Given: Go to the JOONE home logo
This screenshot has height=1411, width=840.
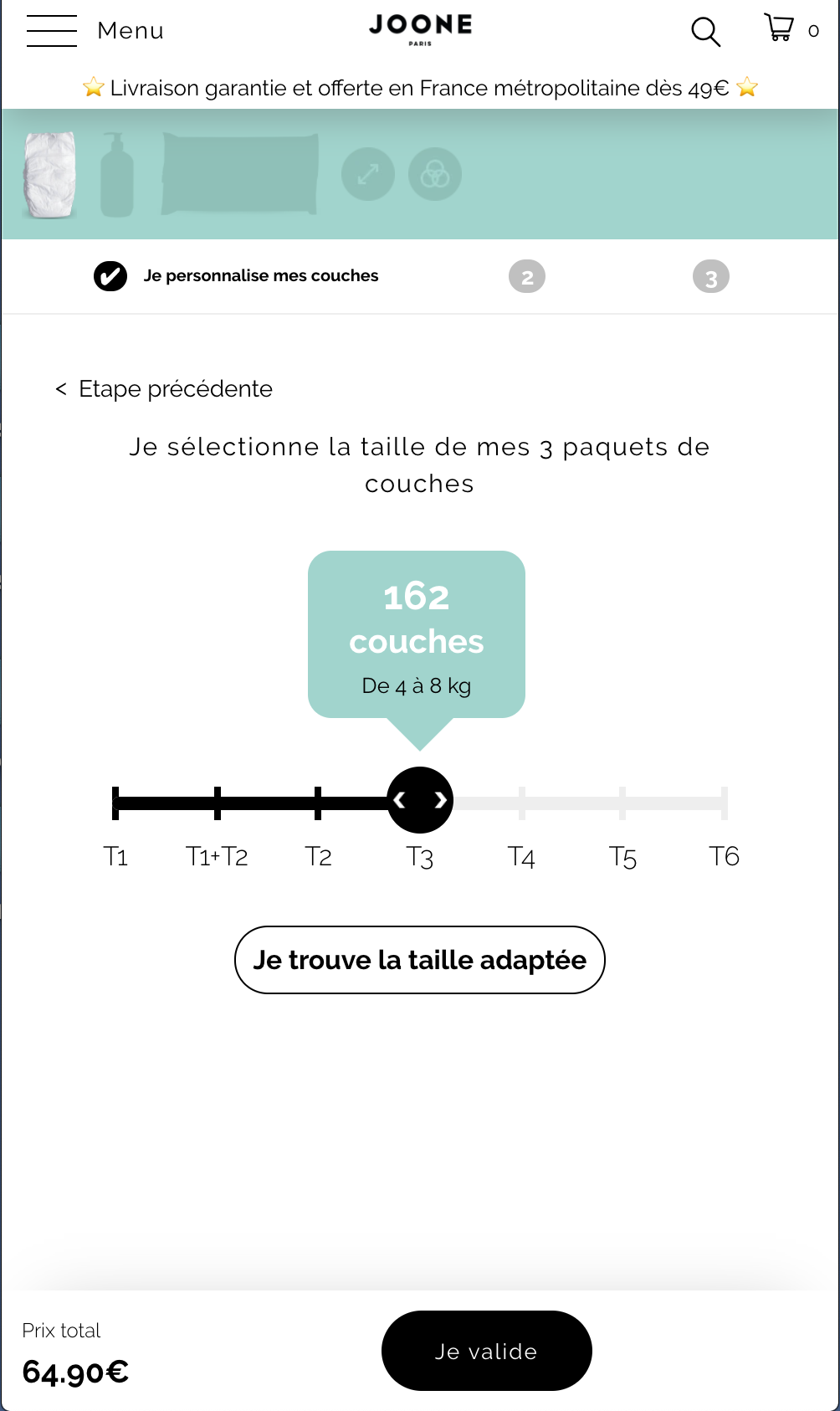Looking at the screenshot, I should tap(420, 28).
